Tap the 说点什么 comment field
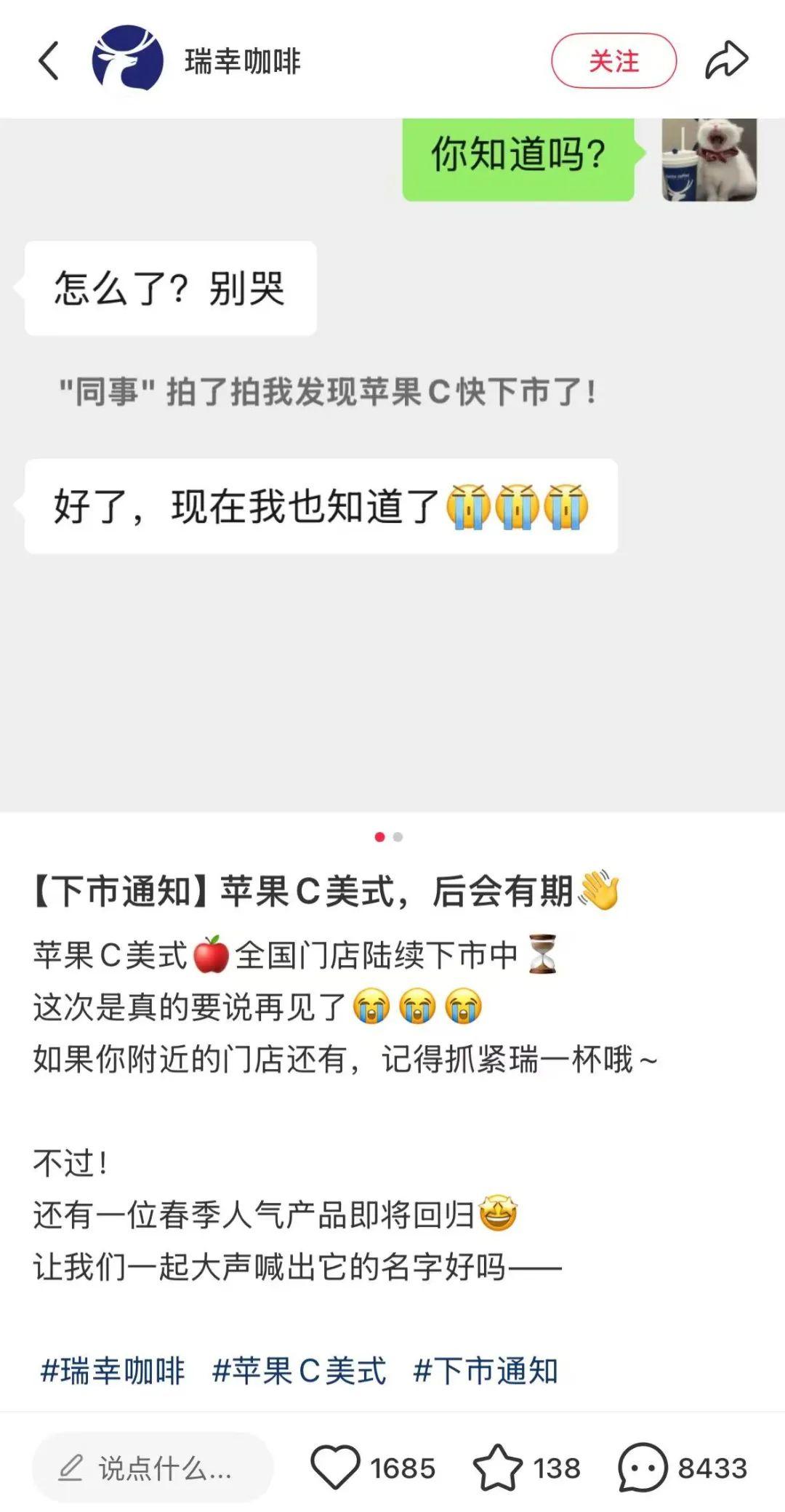 (153, 1468)
